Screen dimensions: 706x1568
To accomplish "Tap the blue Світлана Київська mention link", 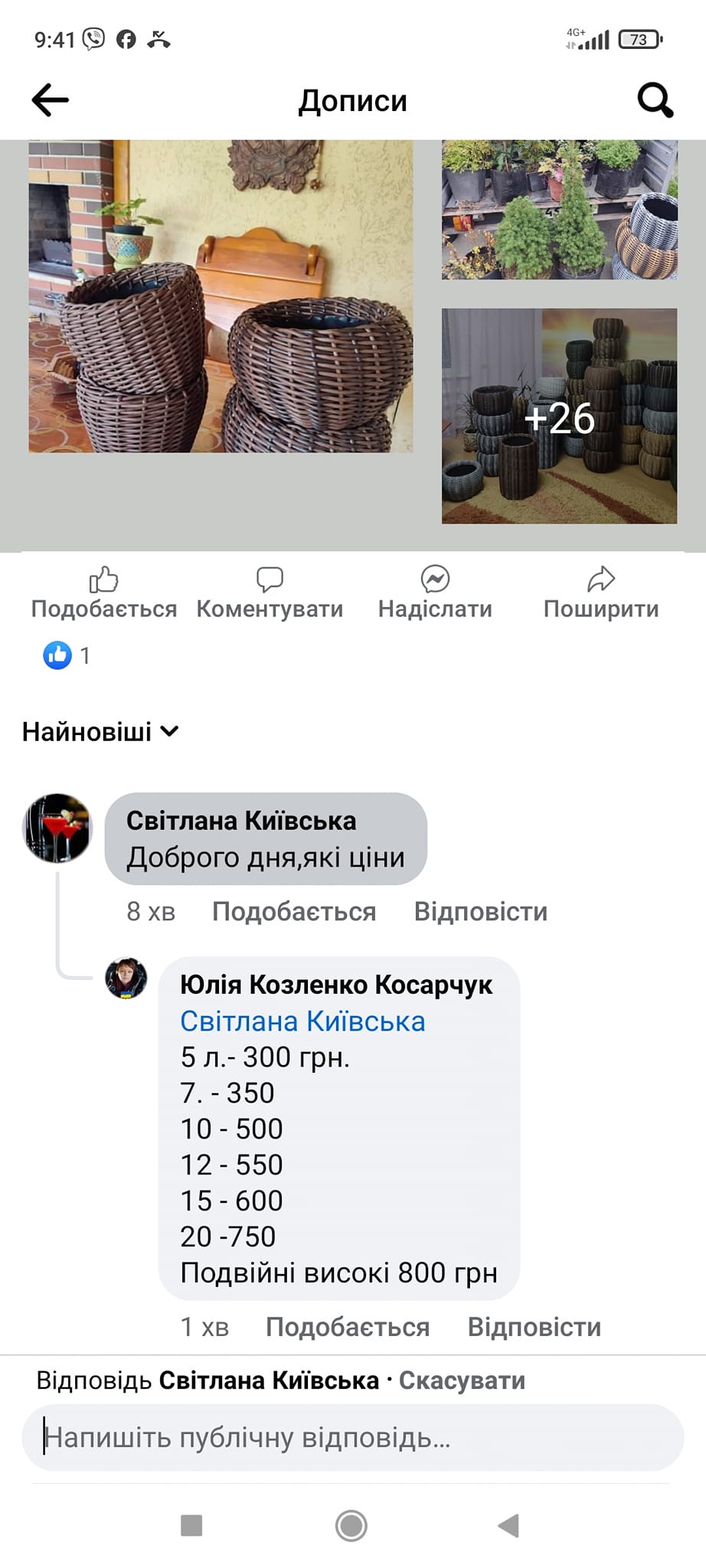I will 302,1021.
